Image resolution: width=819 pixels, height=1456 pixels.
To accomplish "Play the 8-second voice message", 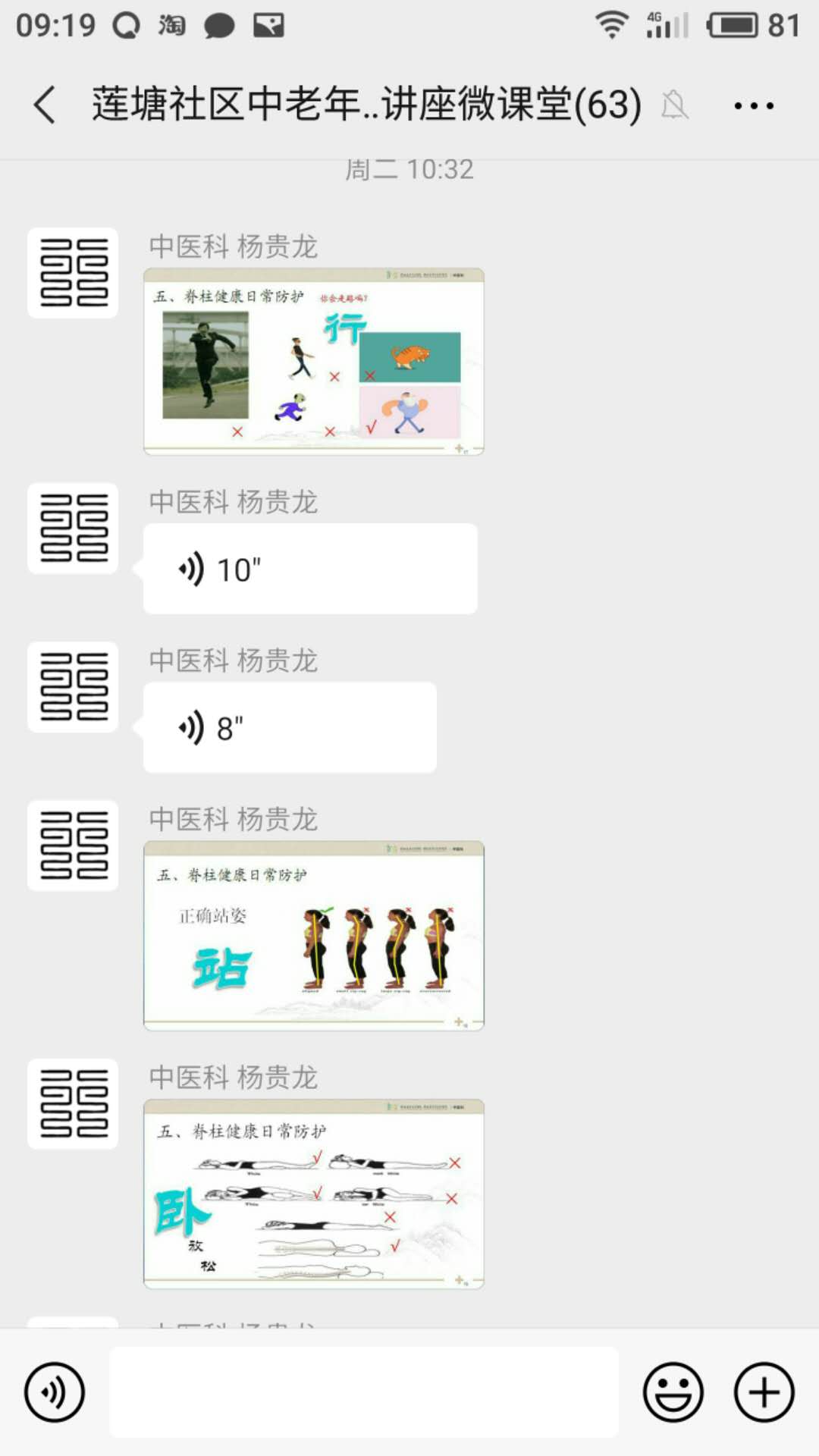I will (289, 728).
